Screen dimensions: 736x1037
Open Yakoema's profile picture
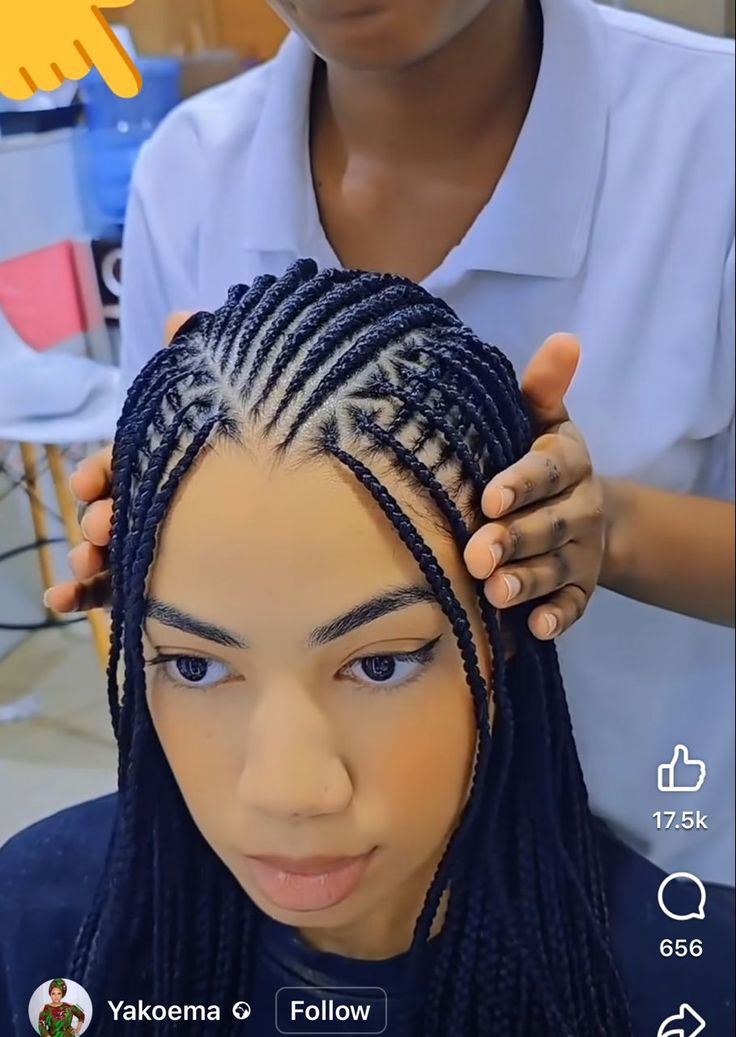[x=60, y=1008]
